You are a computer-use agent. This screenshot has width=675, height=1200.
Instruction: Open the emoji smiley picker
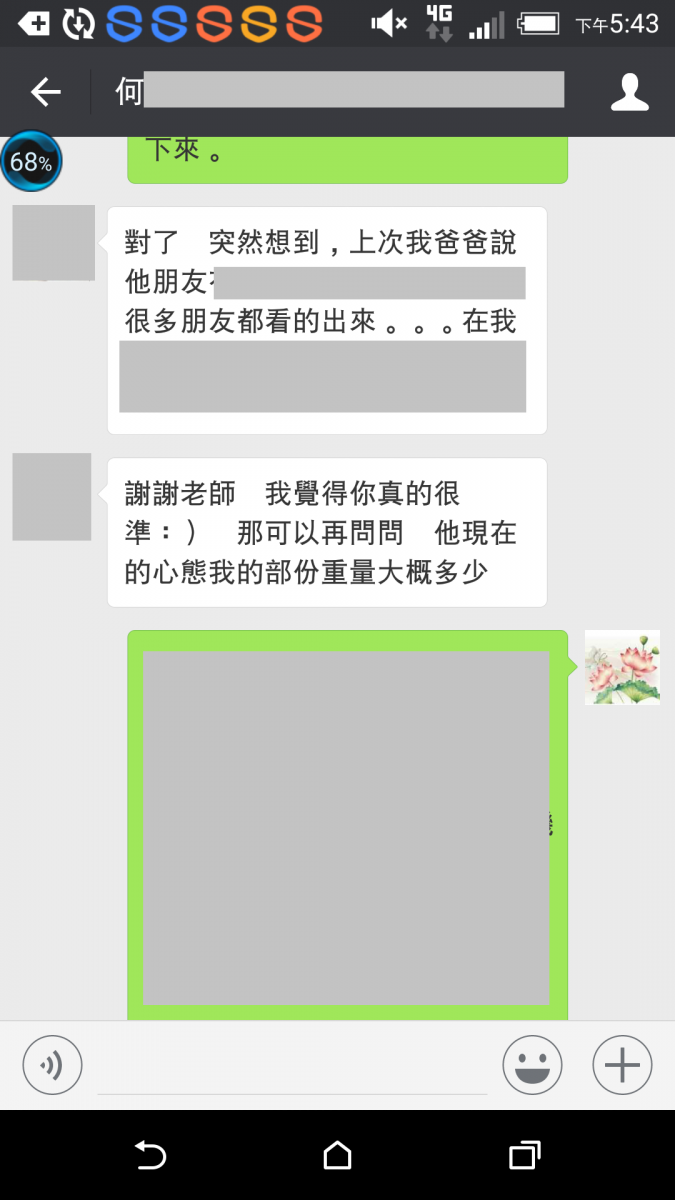[x=532, y=1065]
